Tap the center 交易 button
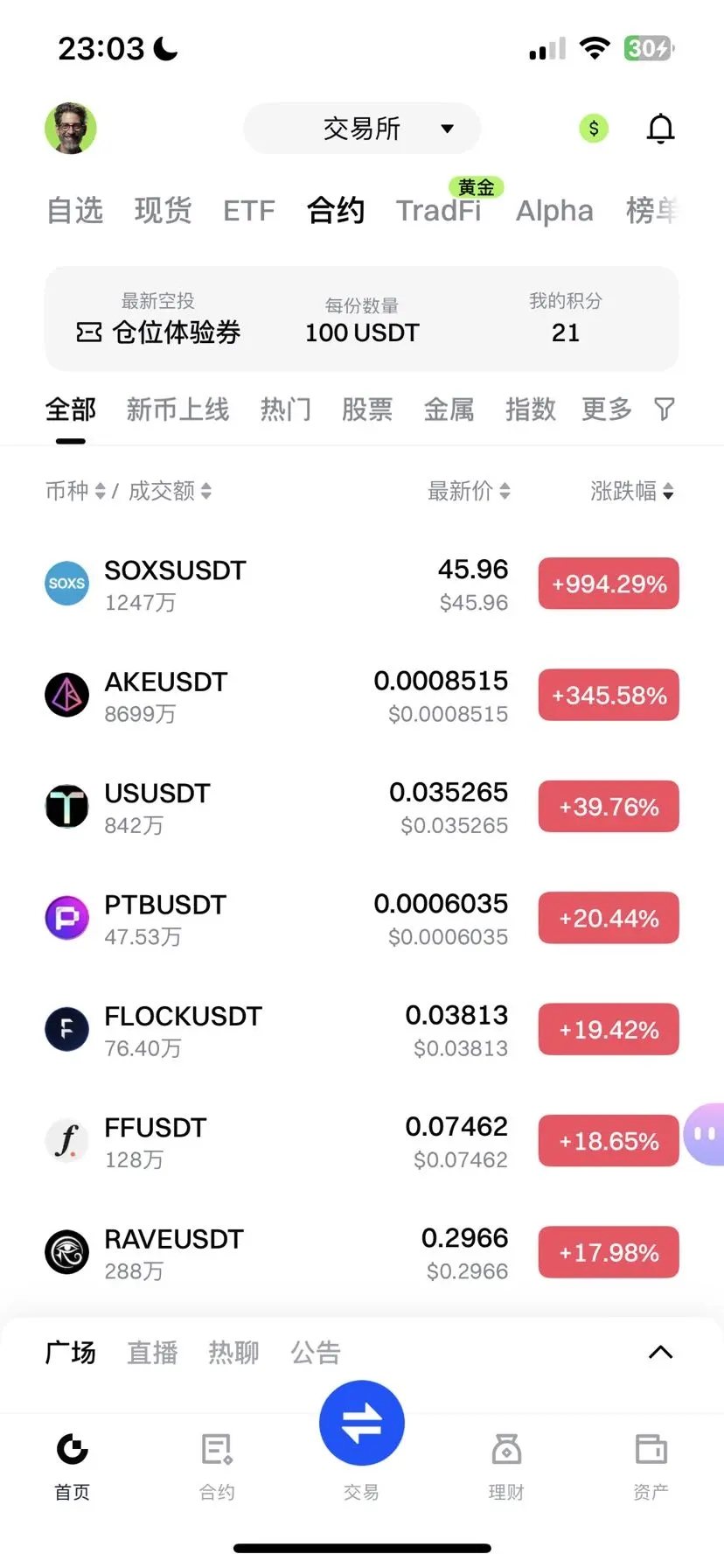This screenshot has height=1568, width=724. [362, 1423]
